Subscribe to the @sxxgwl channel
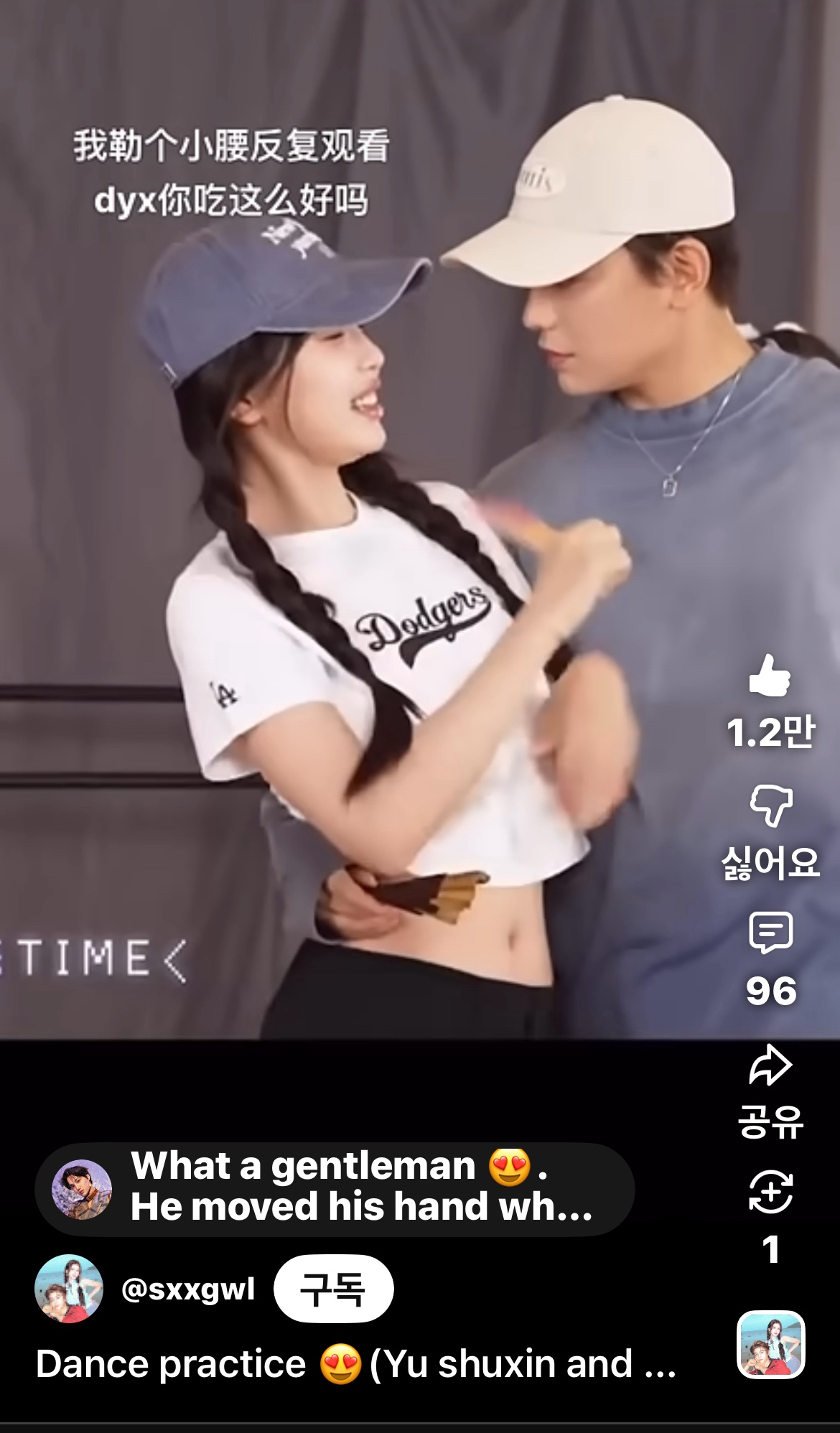 pos(333,1289)
